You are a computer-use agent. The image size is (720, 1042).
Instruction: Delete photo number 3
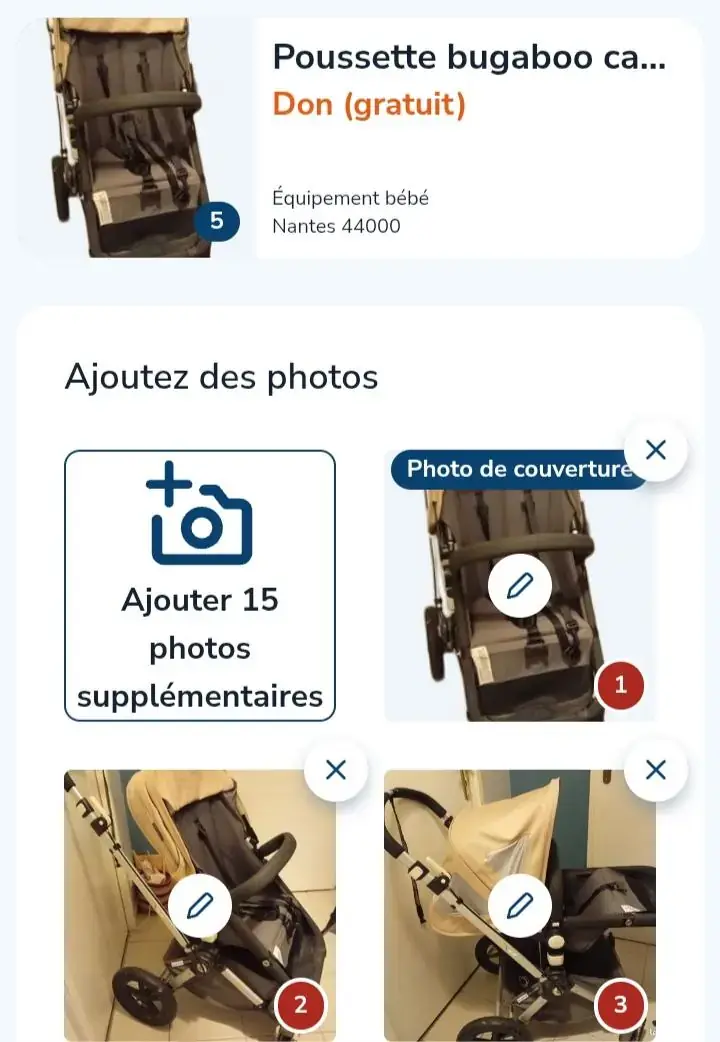[x=655, y=770]
